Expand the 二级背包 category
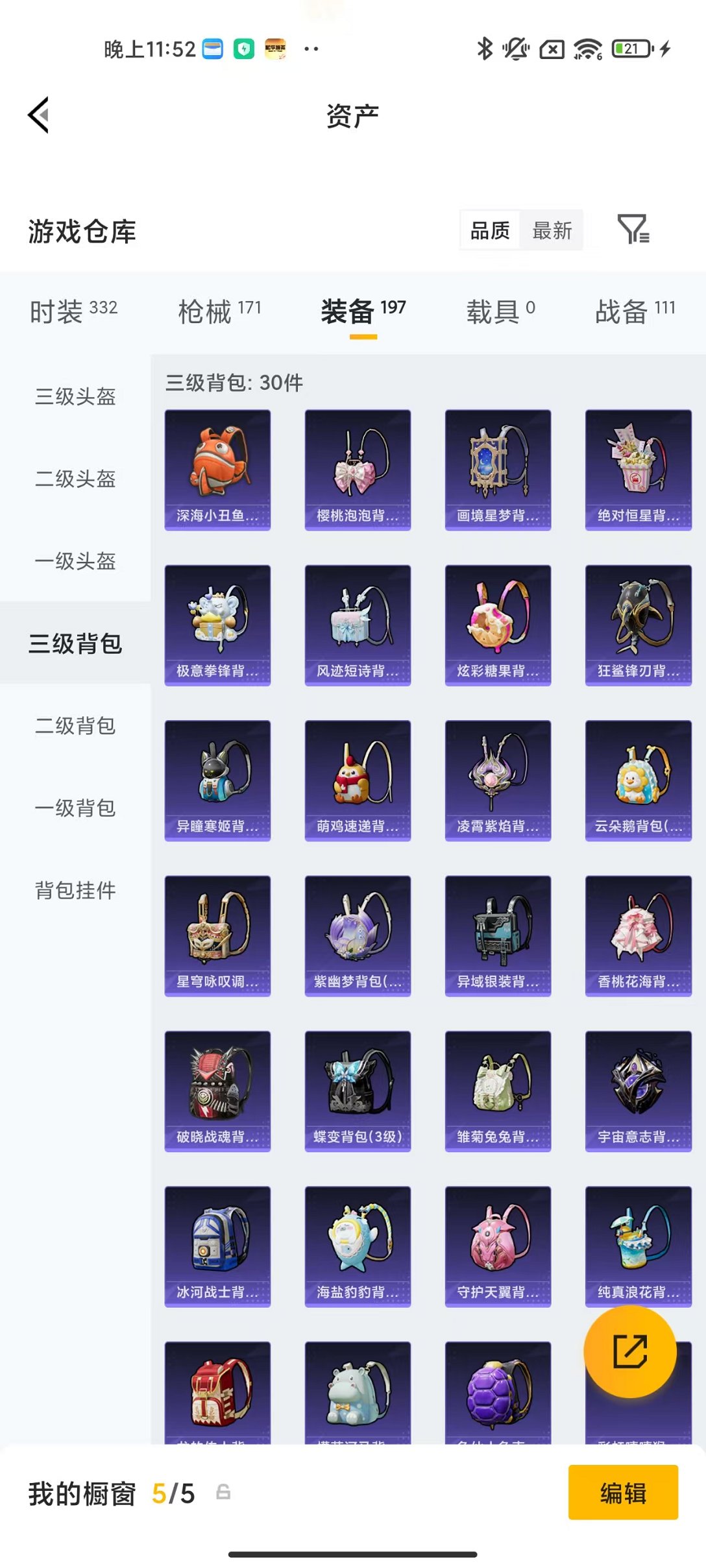706x1568 pixels. pos(75,727)
